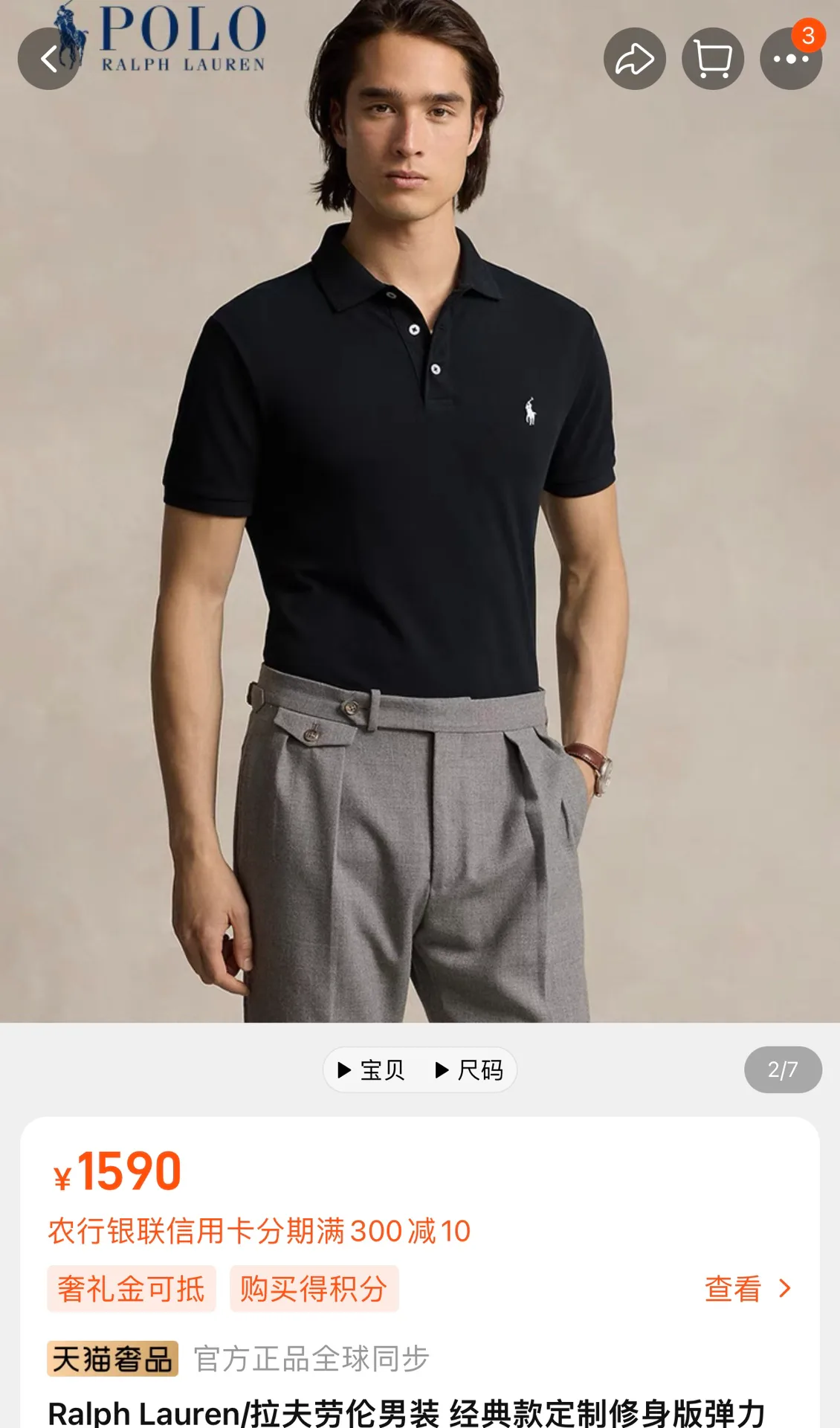The width and height of the screenshot is (840, 1428).
Task: Jump to the 尺码 section
Action: (x=470, y=1070)
